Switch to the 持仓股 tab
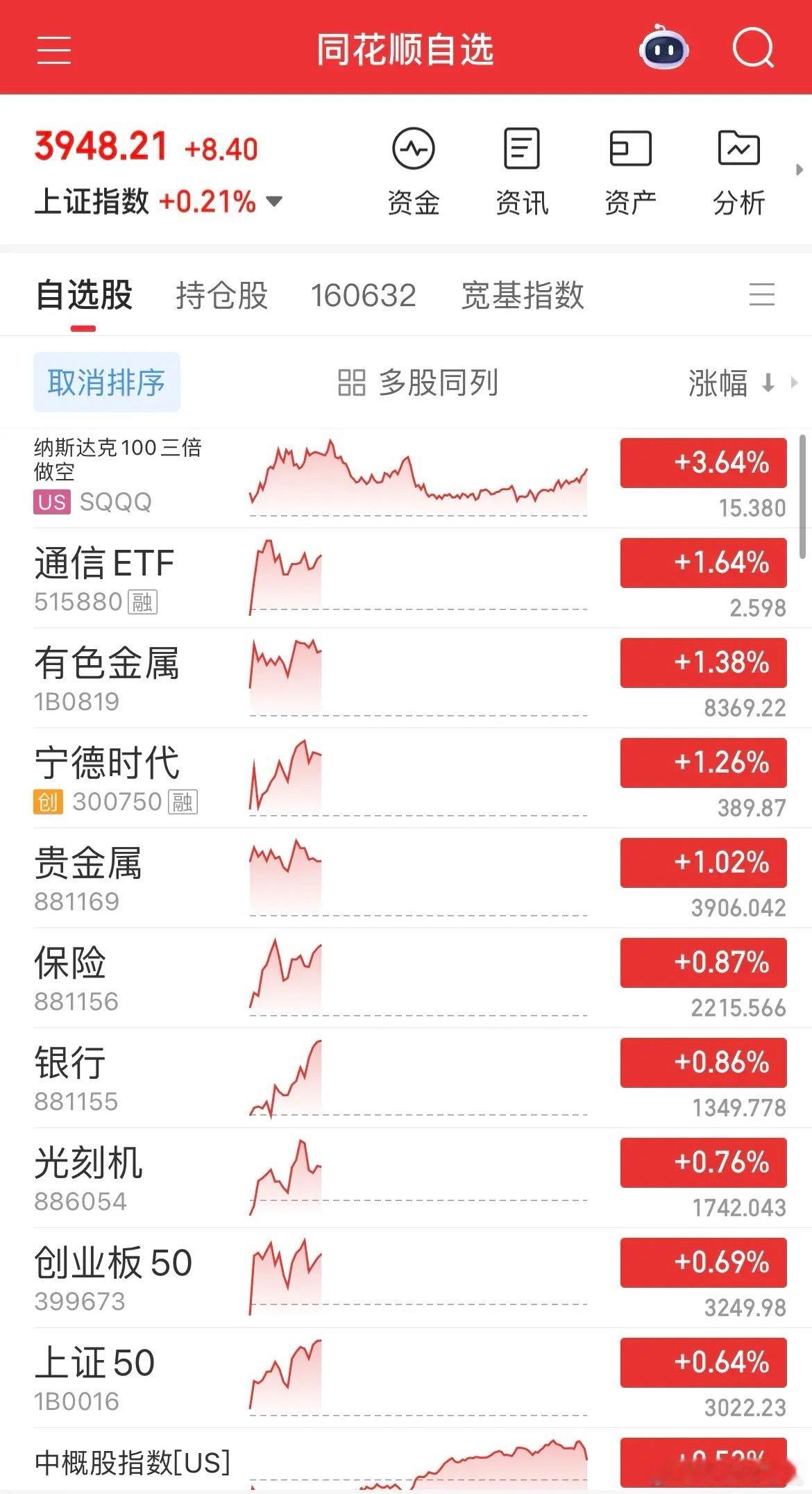This screenshot has width=812, height=1494. (222, 295)
